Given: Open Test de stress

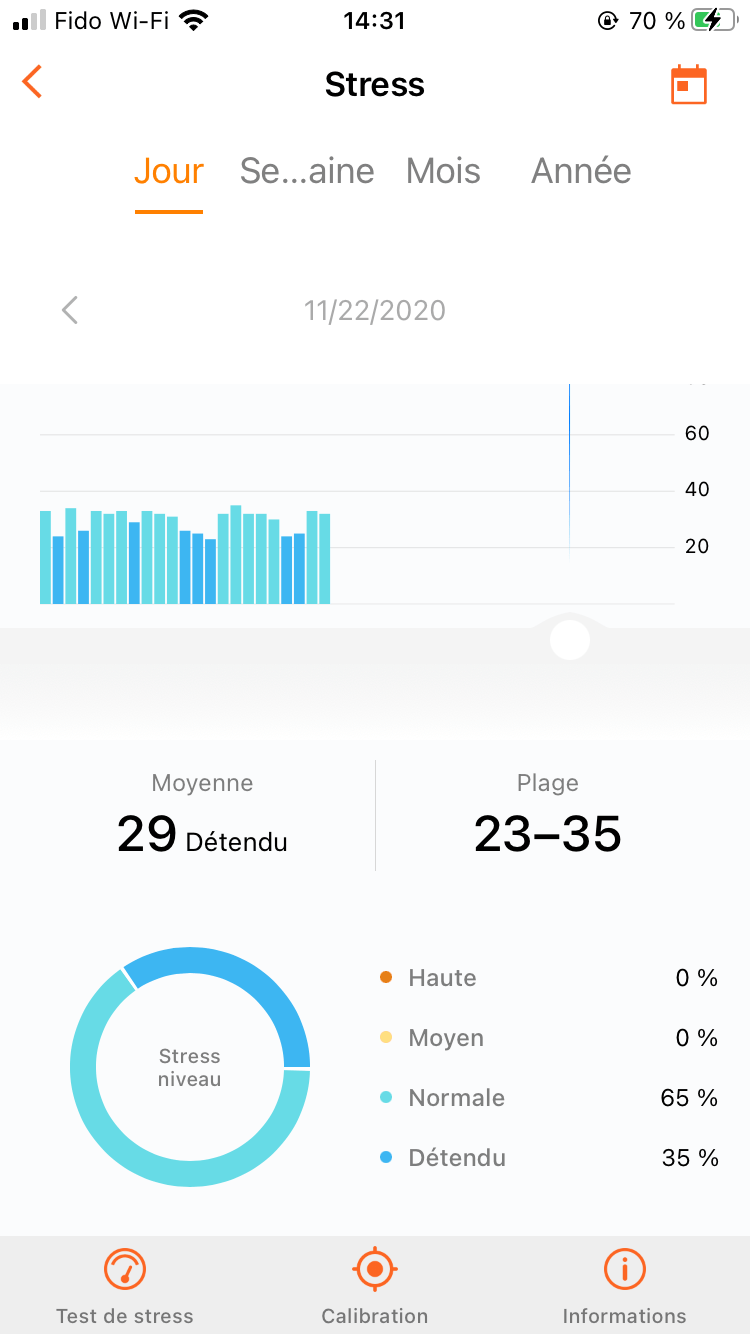Looking at the screenshot, I should tap(125, 1286).
